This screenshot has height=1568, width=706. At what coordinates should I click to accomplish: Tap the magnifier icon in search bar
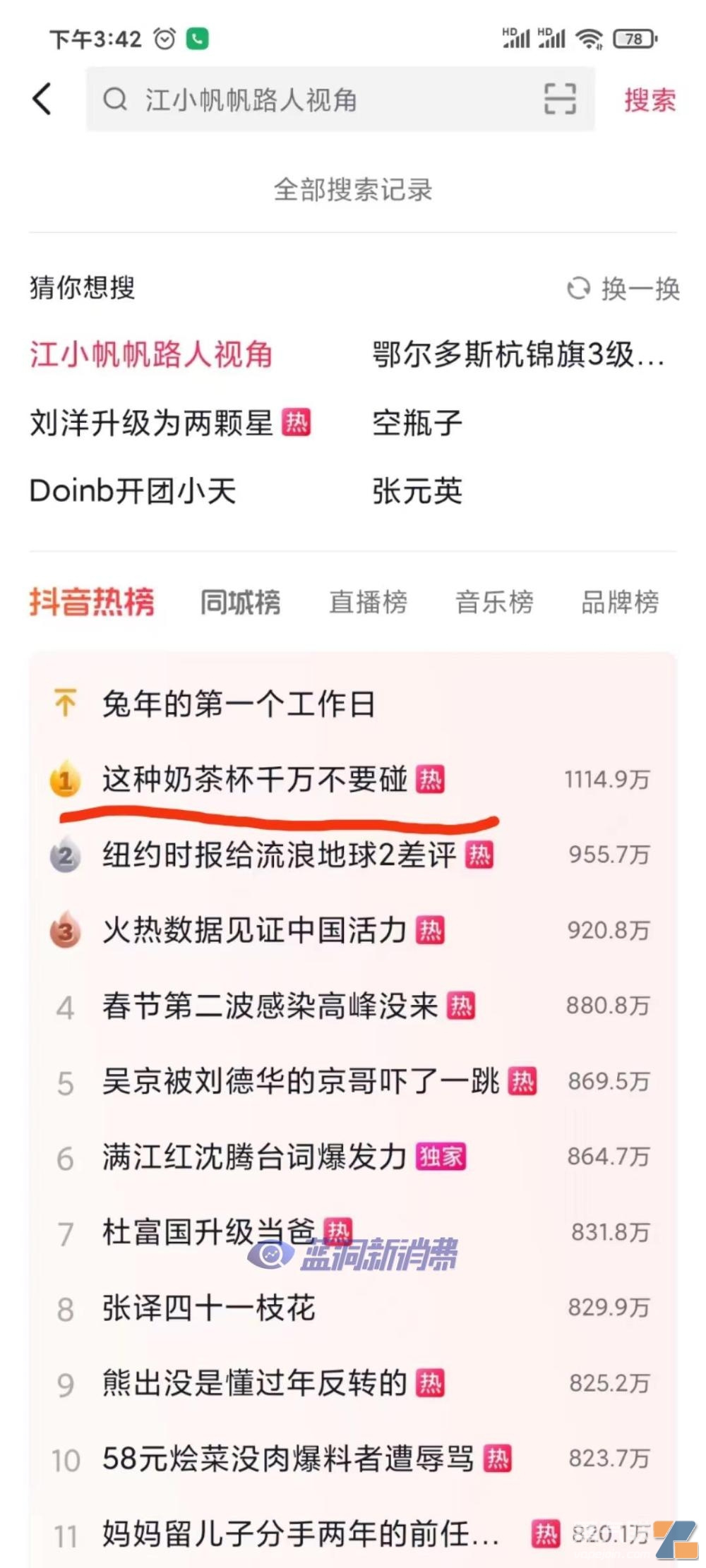pyautogui.click(x=117, y=99)
